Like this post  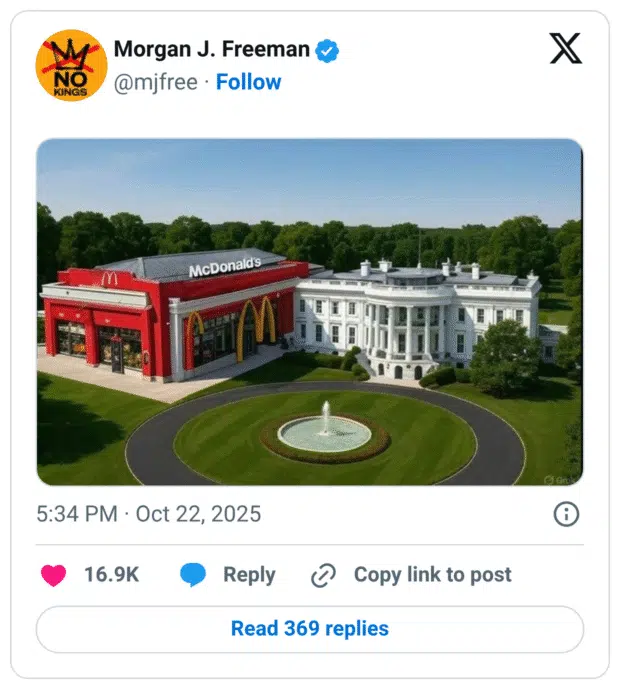53,575
